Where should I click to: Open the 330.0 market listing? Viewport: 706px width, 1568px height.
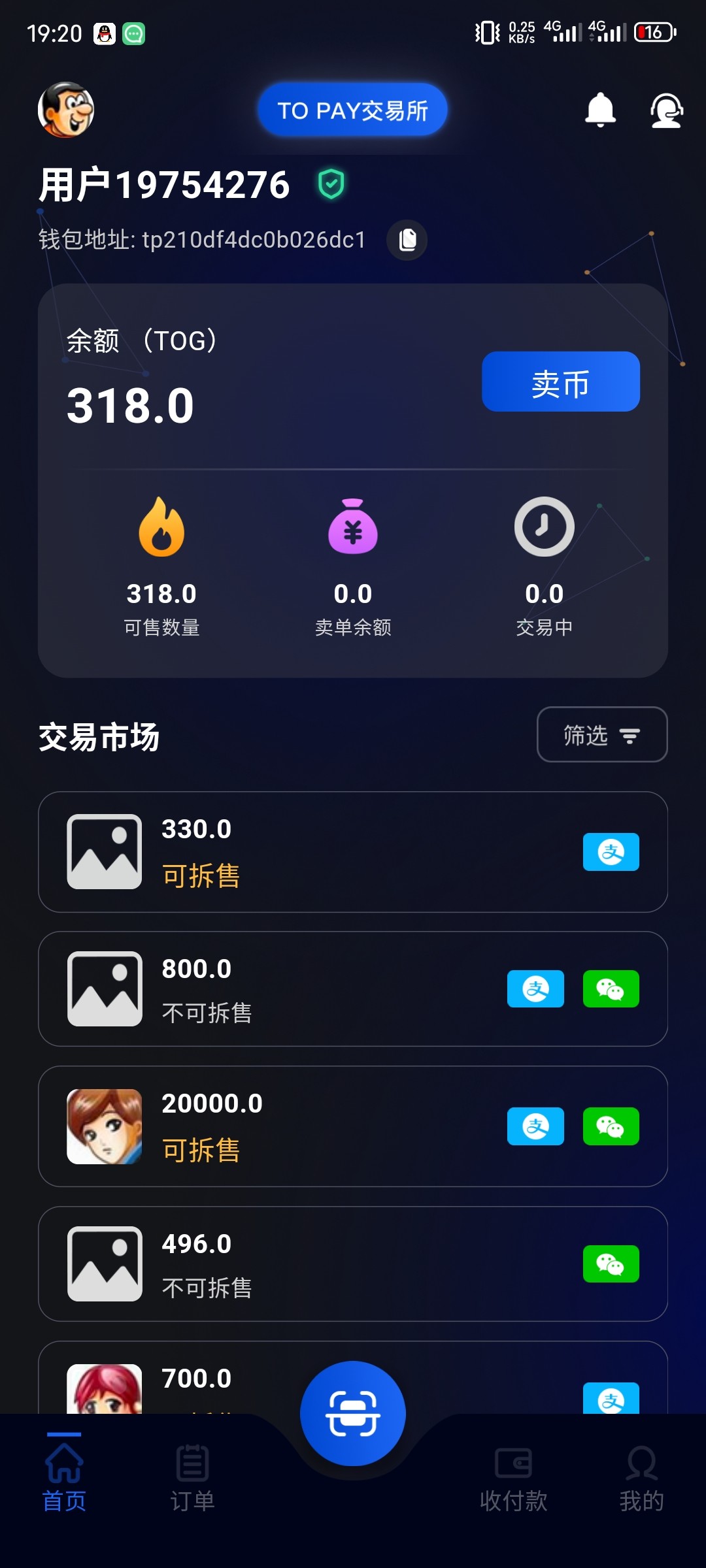[x=327, y=852]
